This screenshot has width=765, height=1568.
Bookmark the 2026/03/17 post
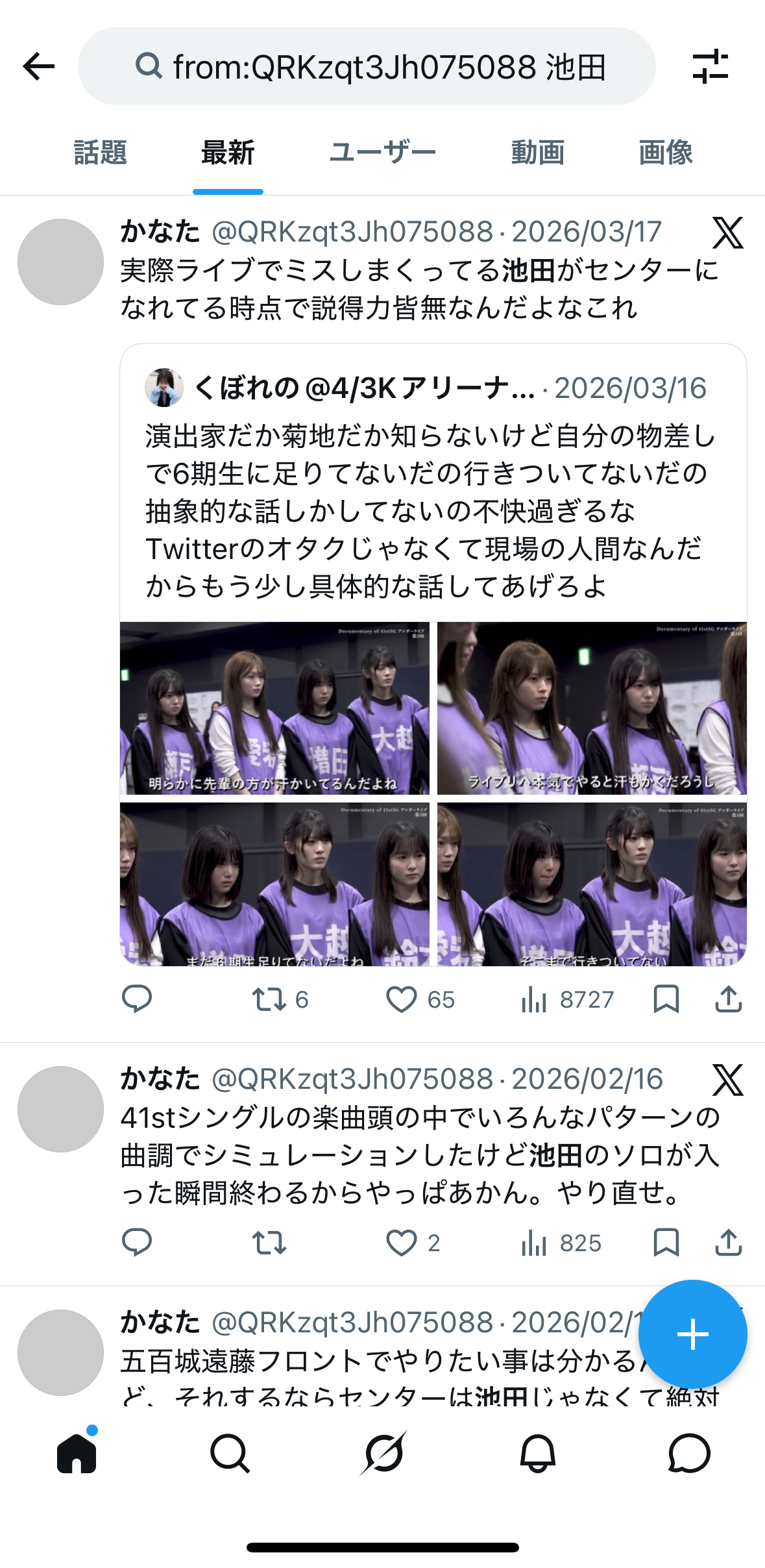click(x=666, y=999)
